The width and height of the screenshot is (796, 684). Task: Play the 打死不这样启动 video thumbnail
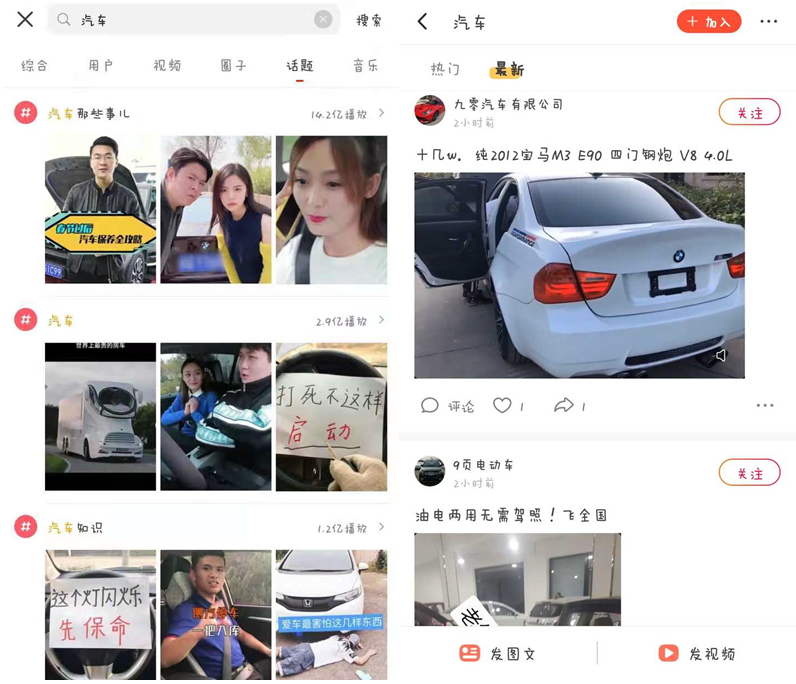point(331,416)
